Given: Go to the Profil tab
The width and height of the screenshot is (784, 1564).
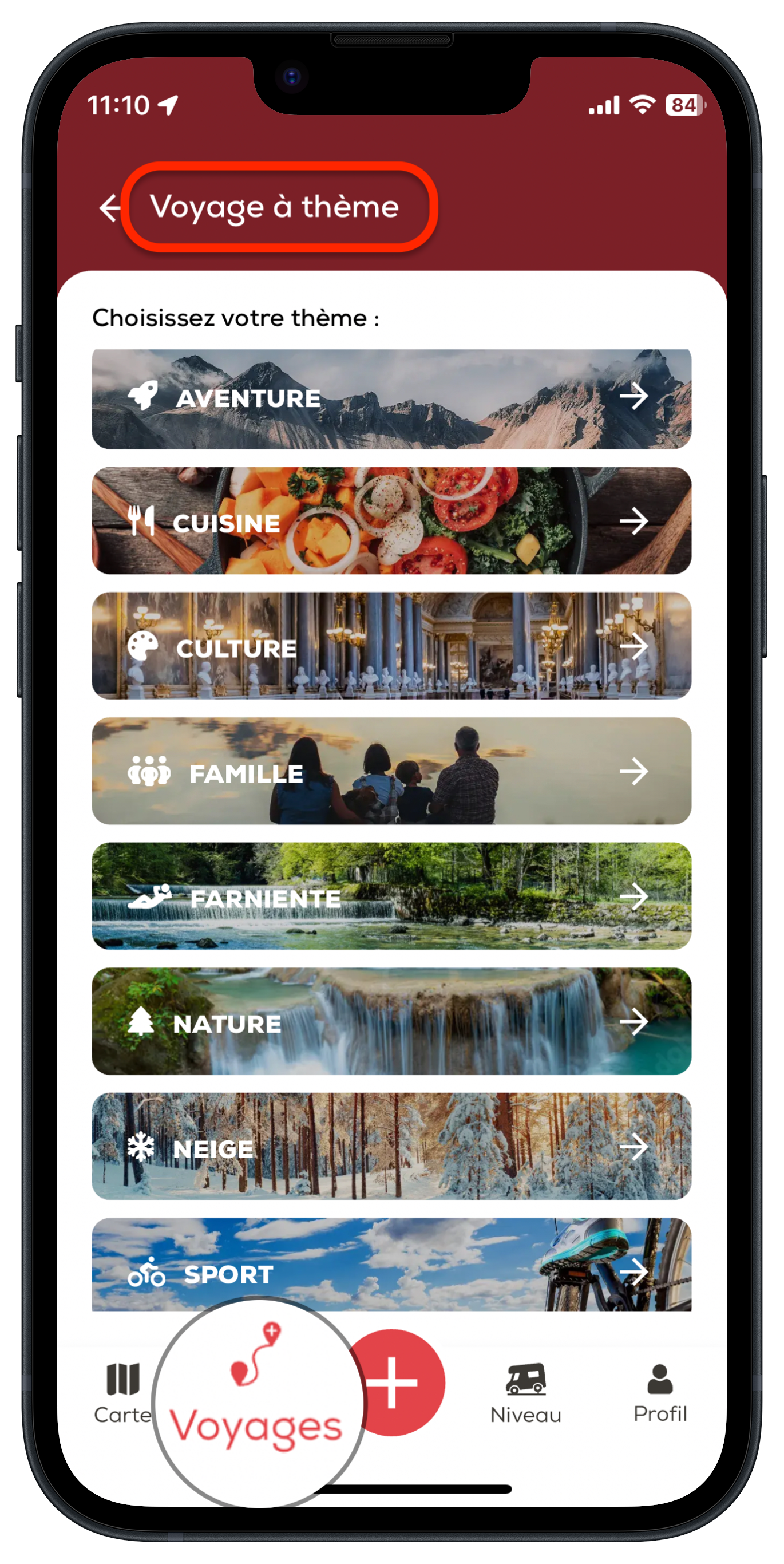Looking at the screenshot, I should [x=660, y=1394].
